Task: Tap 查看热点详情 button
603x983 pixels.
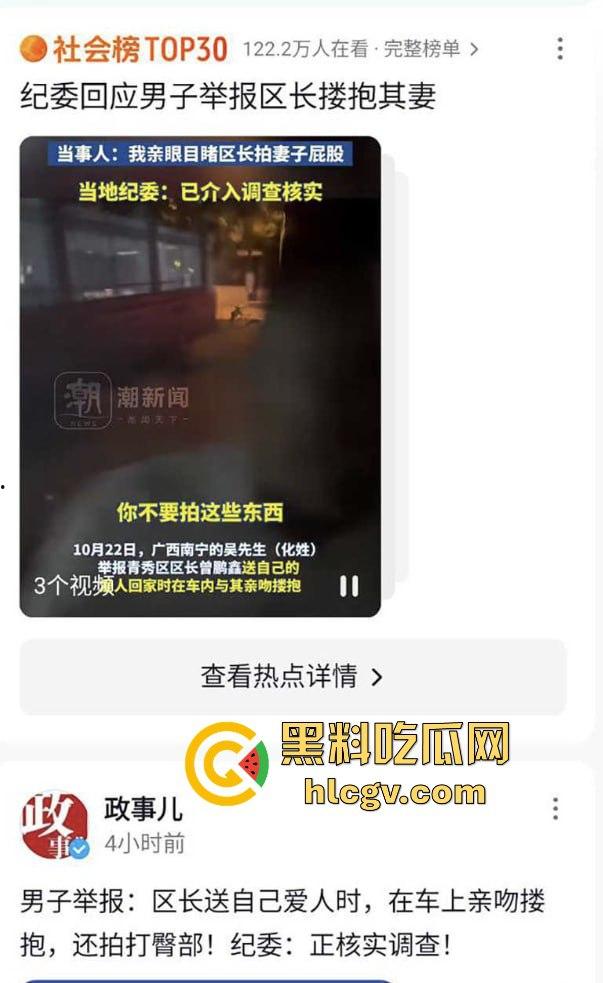Action: (292, 677)
